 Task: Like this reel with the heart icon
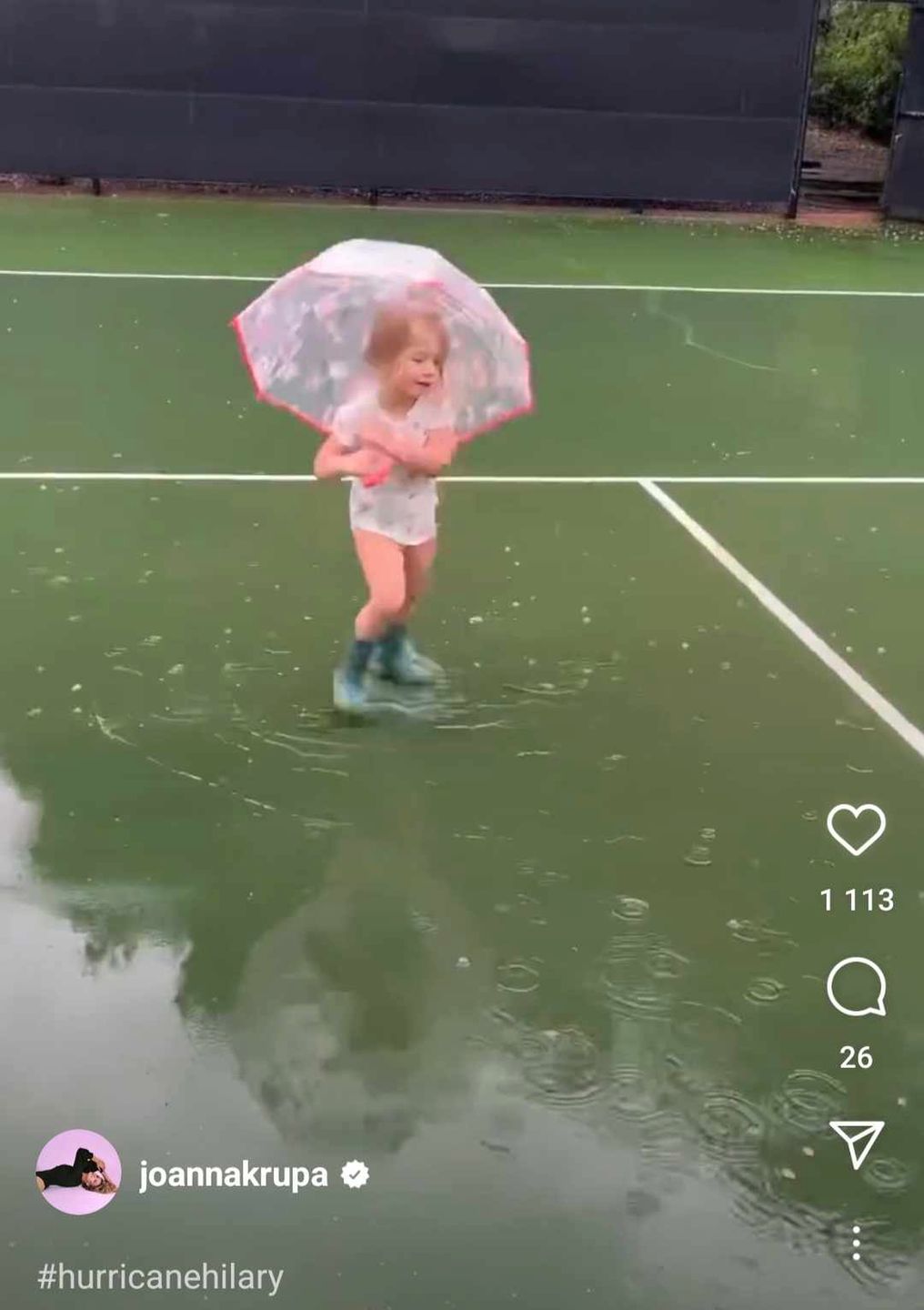click(x=856, y=829)
